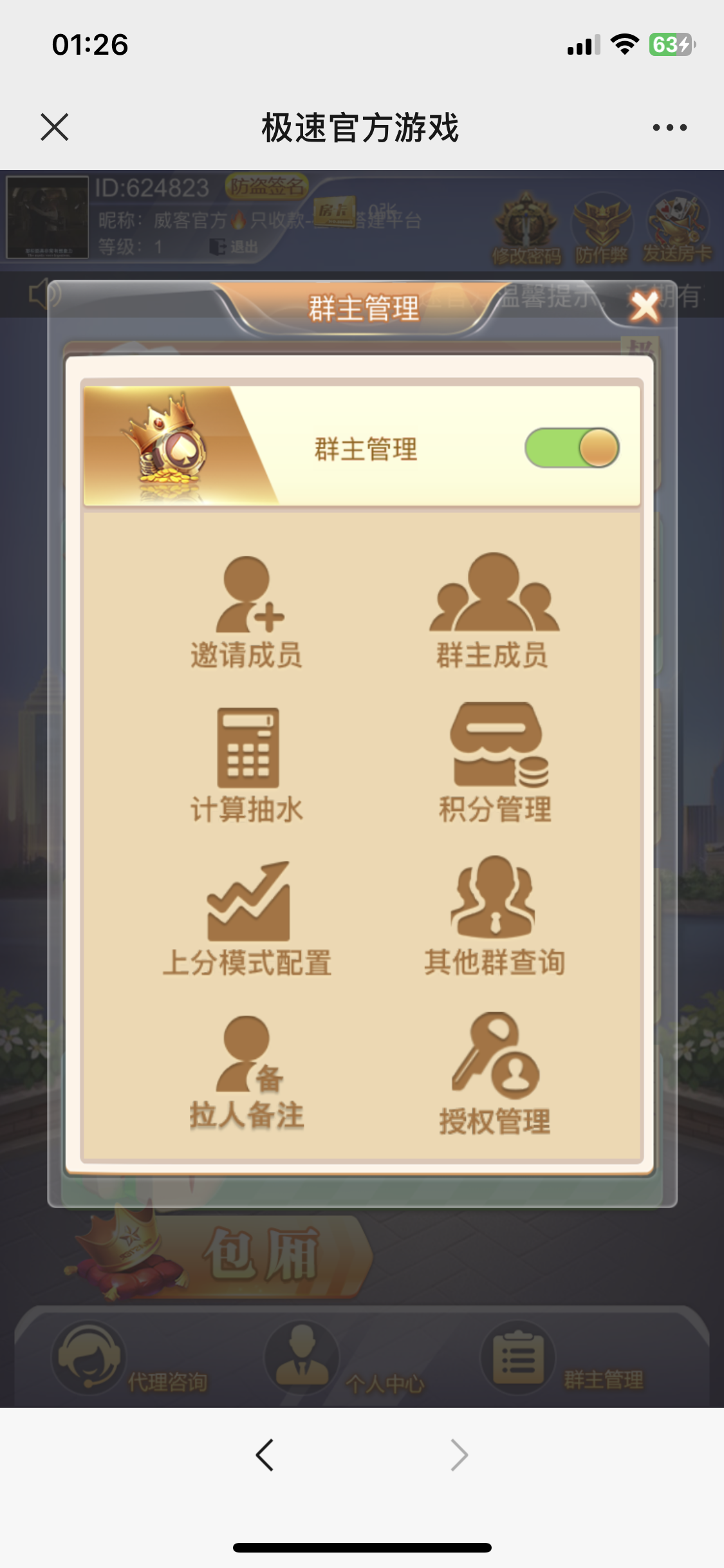View the 群主成员 list
Image resolution: width=724 pixels, height=1568 pixels.
coord(493,611)
